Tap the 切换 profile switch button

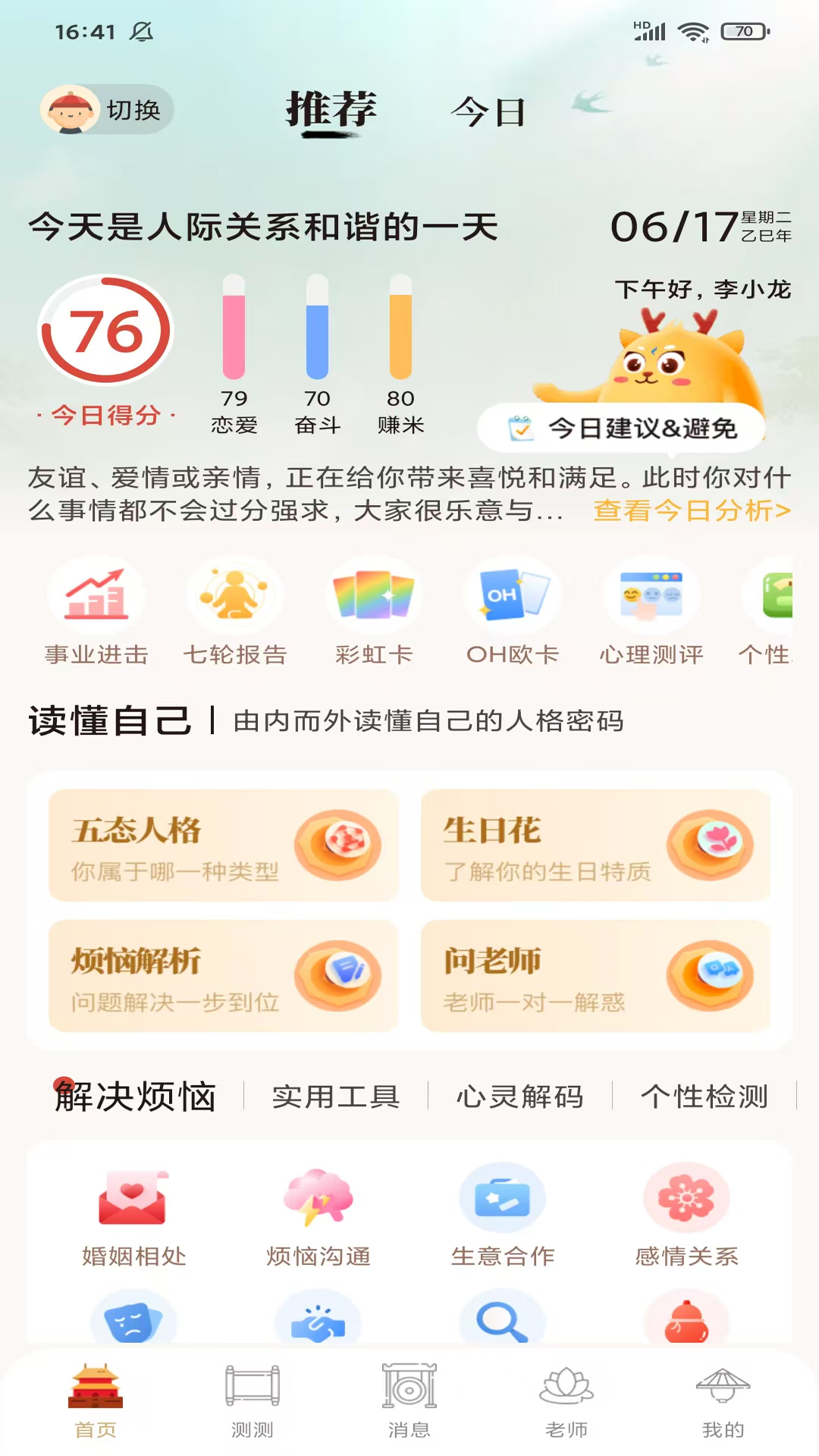click(x=107, y=110)
